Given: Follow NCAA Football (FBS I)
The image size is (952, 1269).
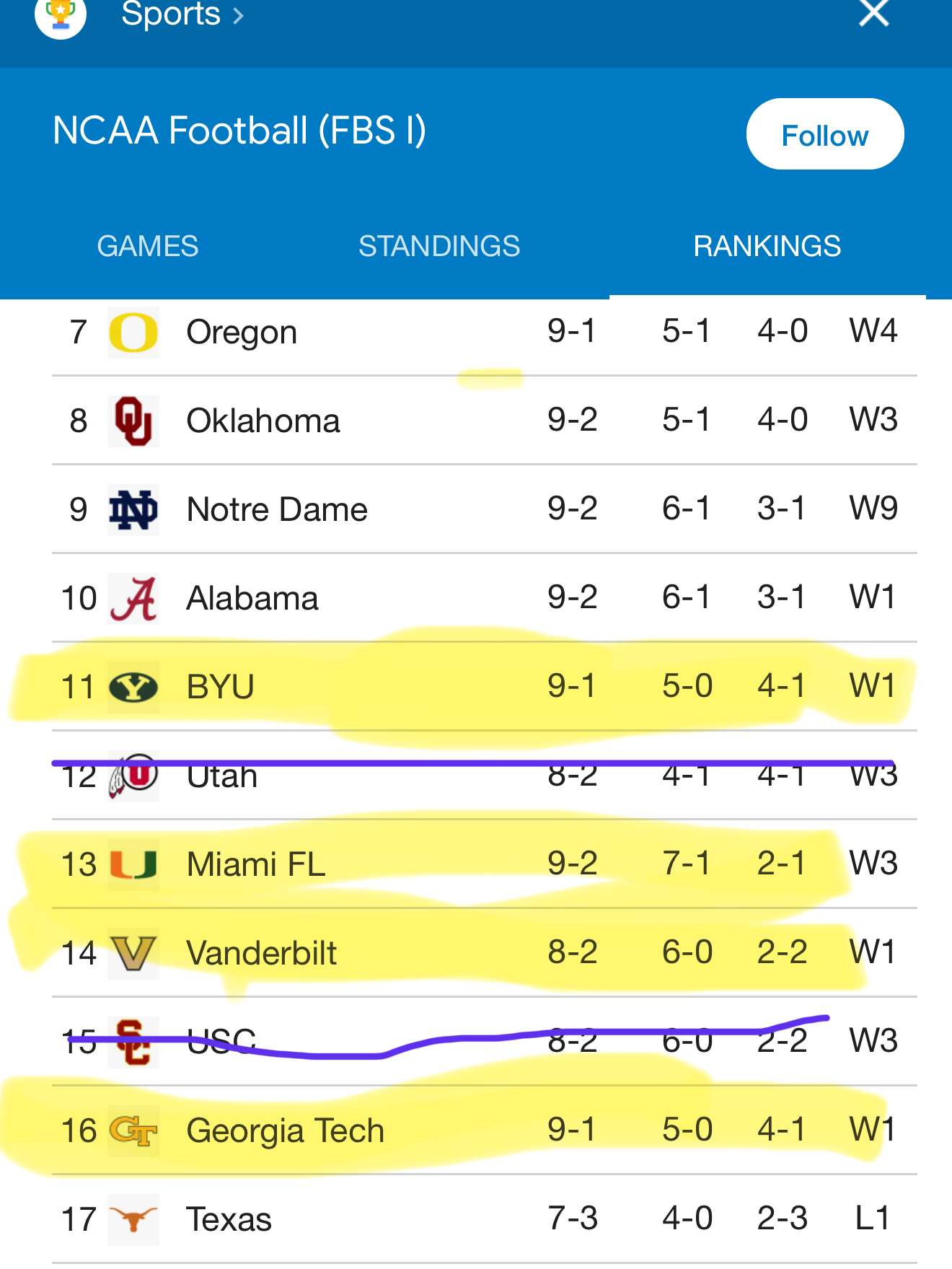Looking at the screenshot, I should pyautogui.click(x=824, y=135).
